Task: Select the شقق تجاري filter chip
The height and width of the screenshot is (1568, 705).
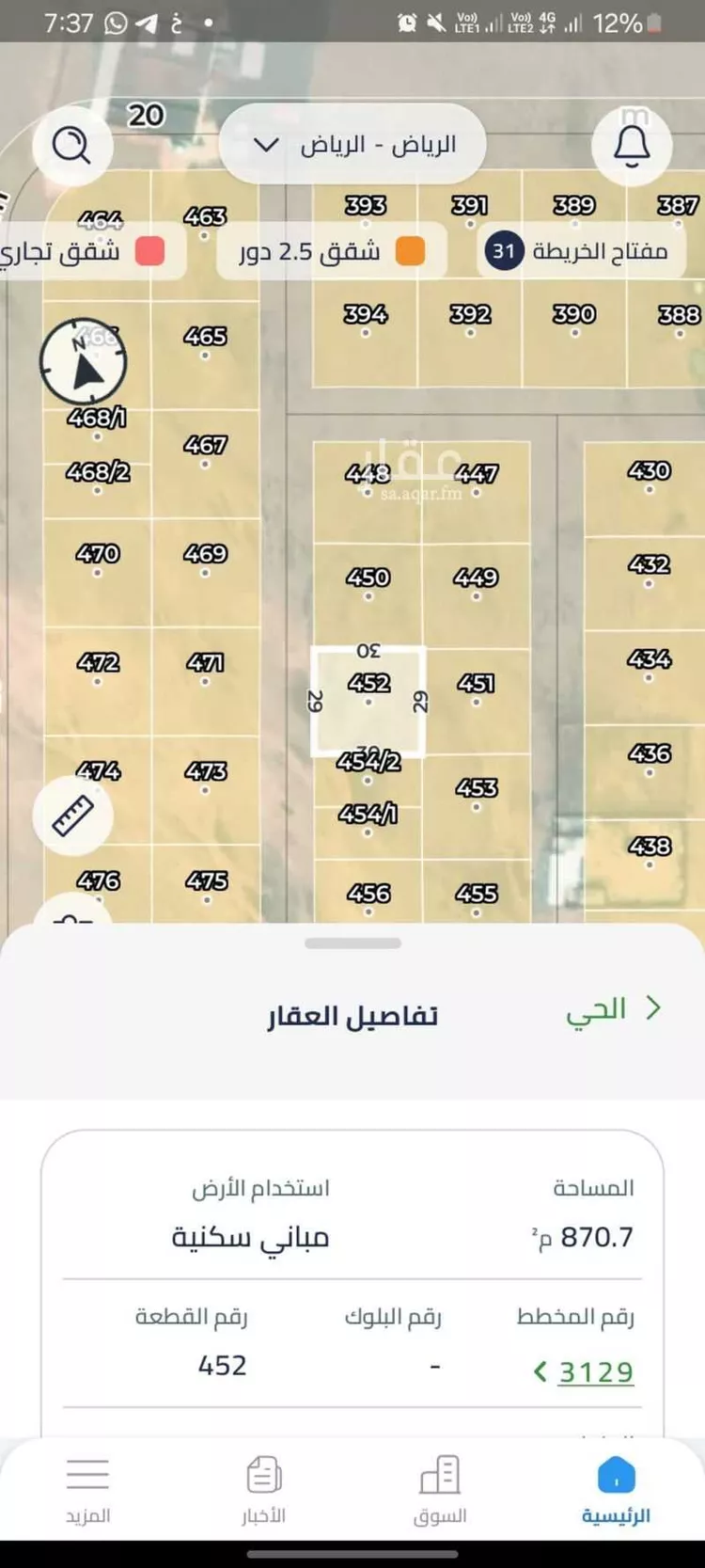Action: click(86, 251)
